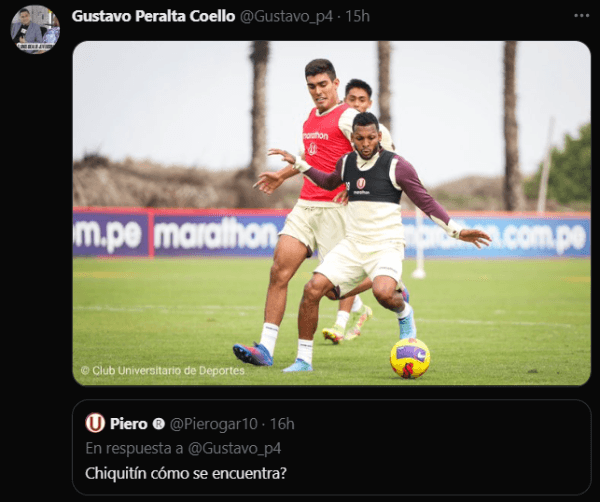The width and height of the screenshot is (600, 502).
Task: Open the 15h timestamp of the tweet
Action: [357, 16]
